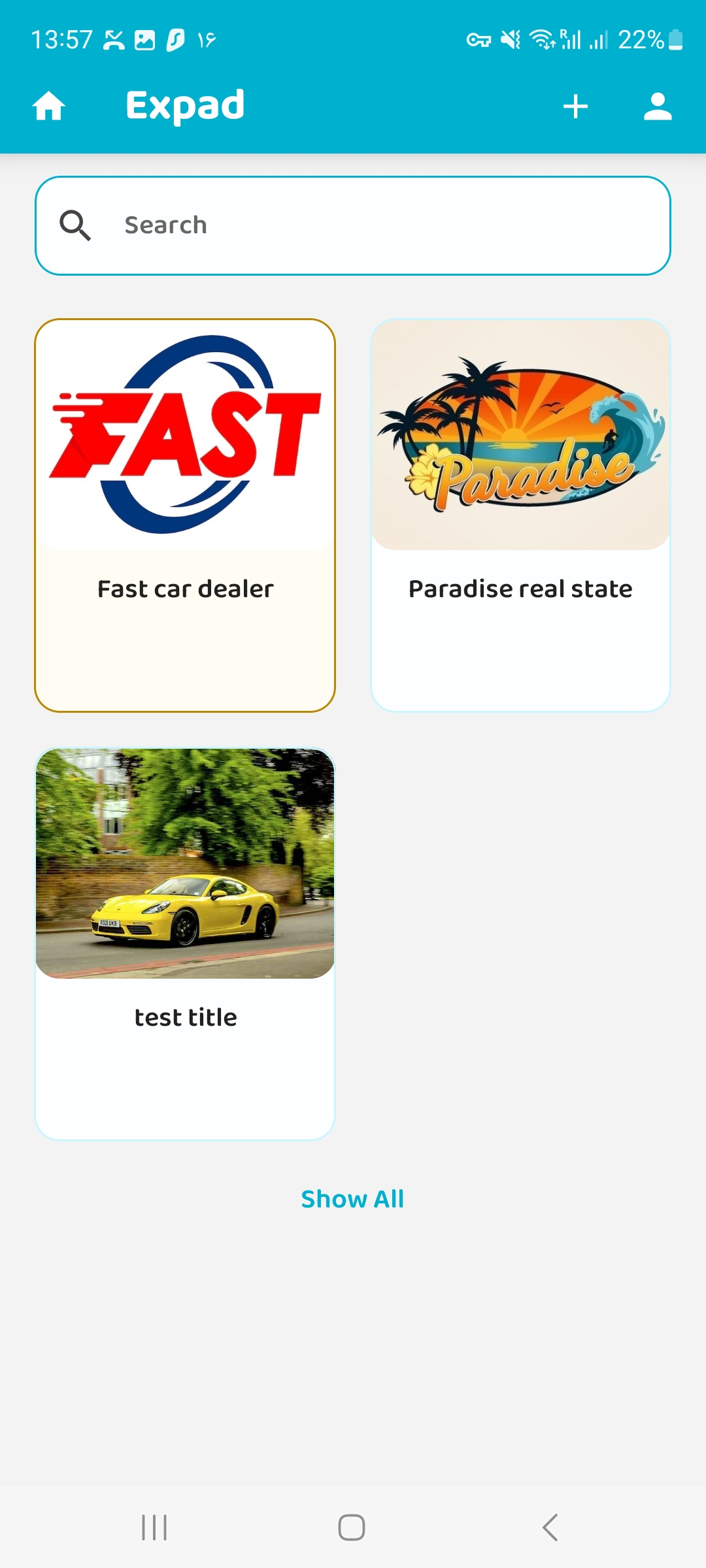Tap the Show All link
The height and width of the screenshot is (1568, 706).
[352, 1199]
